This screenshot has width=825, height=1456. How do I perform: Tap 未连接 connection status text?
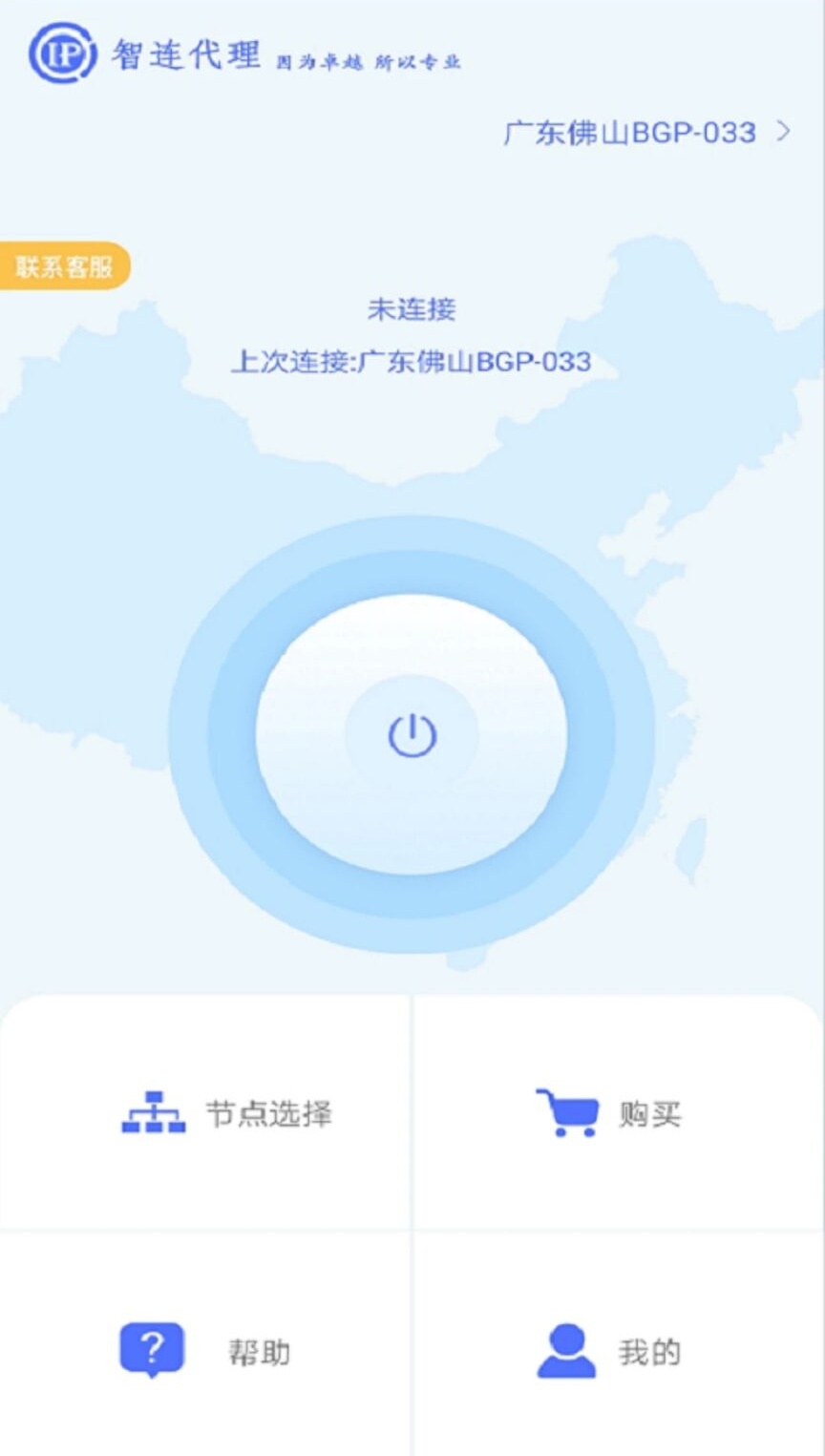click(412, 309)
